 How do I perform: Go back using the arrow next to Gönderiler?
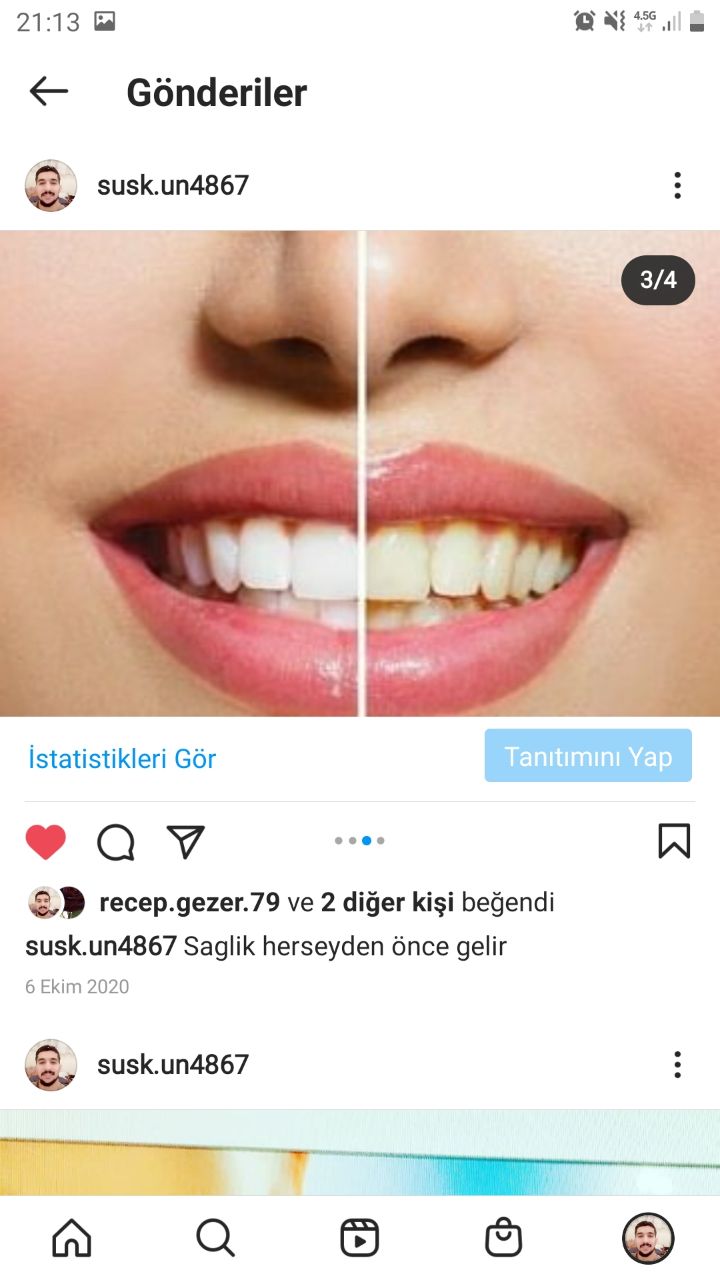coord(47,91)
